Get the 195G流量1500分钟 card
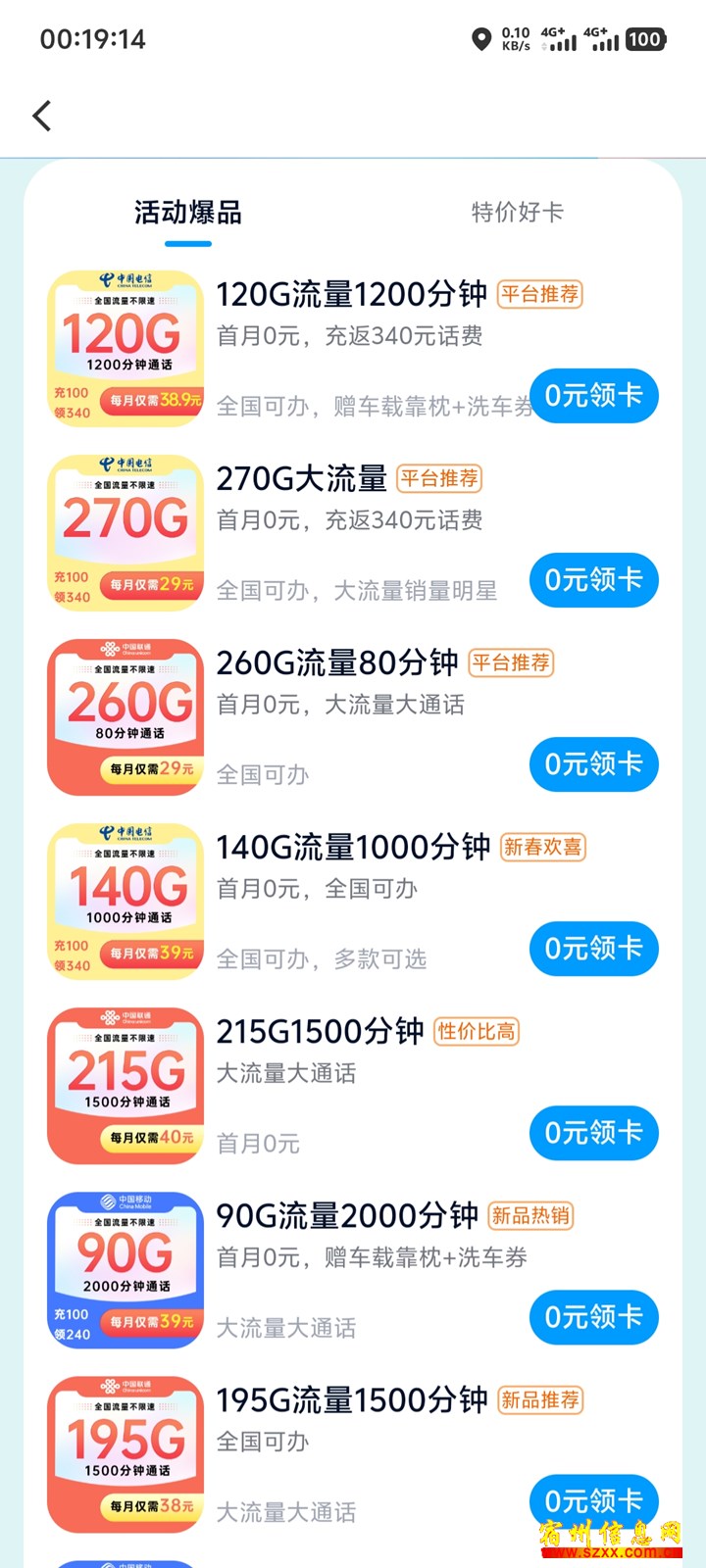The width and height of the screenshot is (706, 1568). click(x=593, y=1499)
